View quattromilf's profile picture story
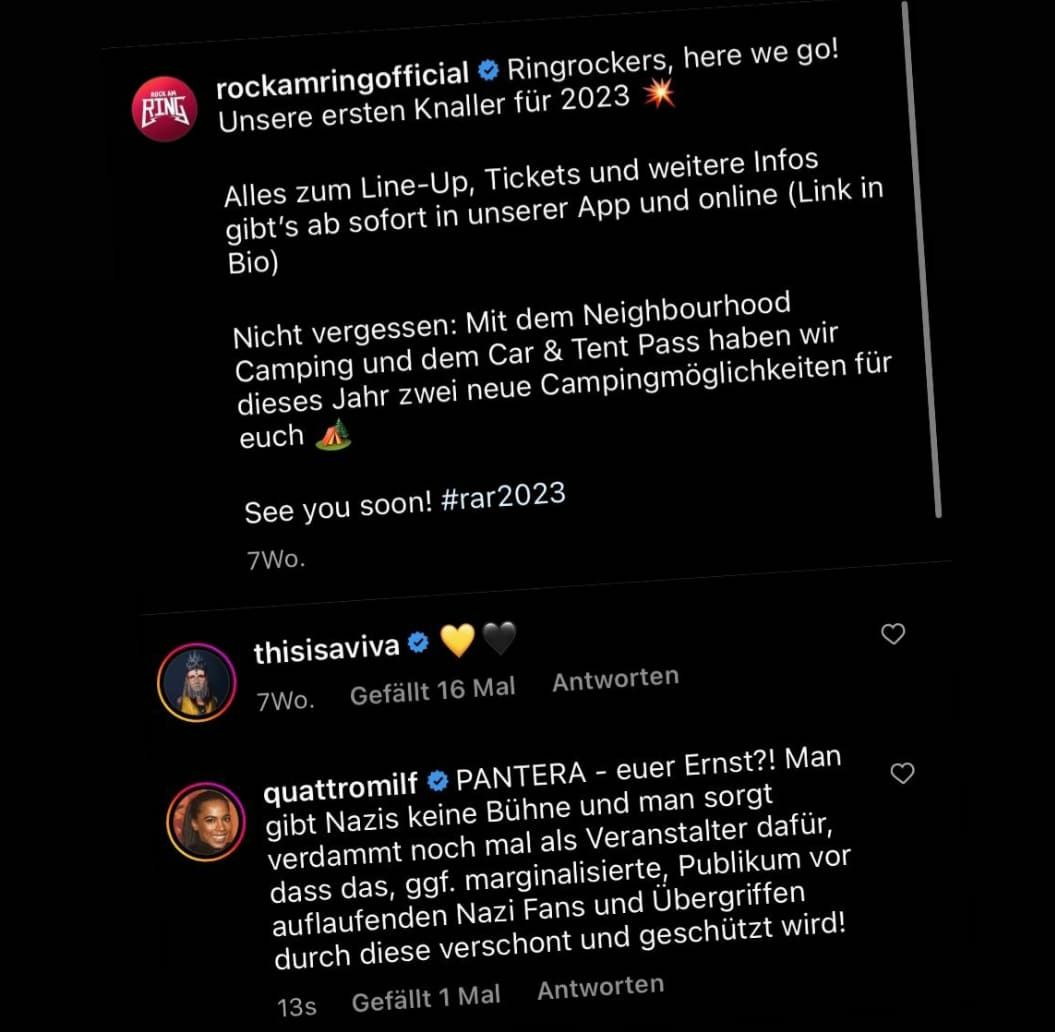Image resolution: width=1055 pixels, height=1032 pixels. point(206,821)
